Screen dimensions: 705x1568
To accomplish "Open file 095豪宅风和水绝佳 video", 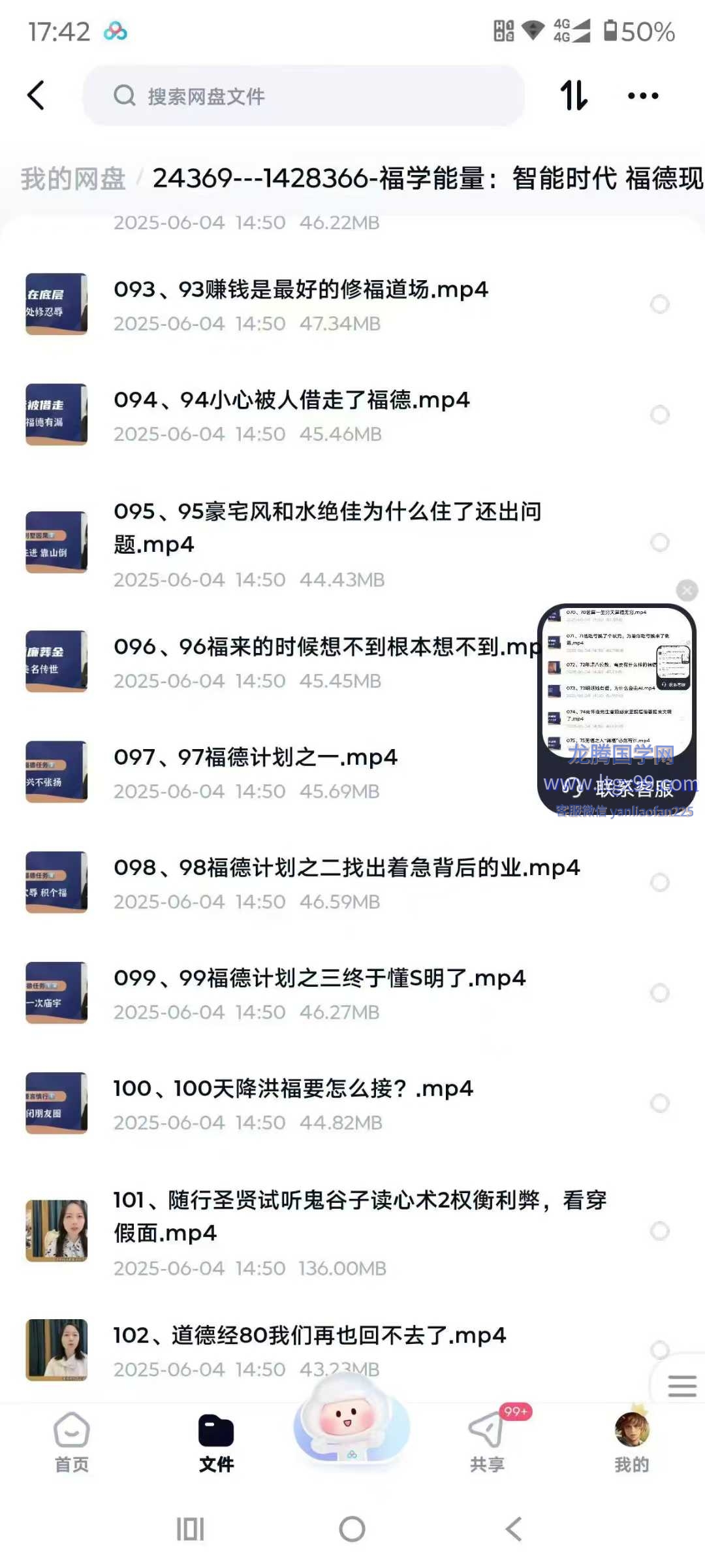I will point(326,528).
